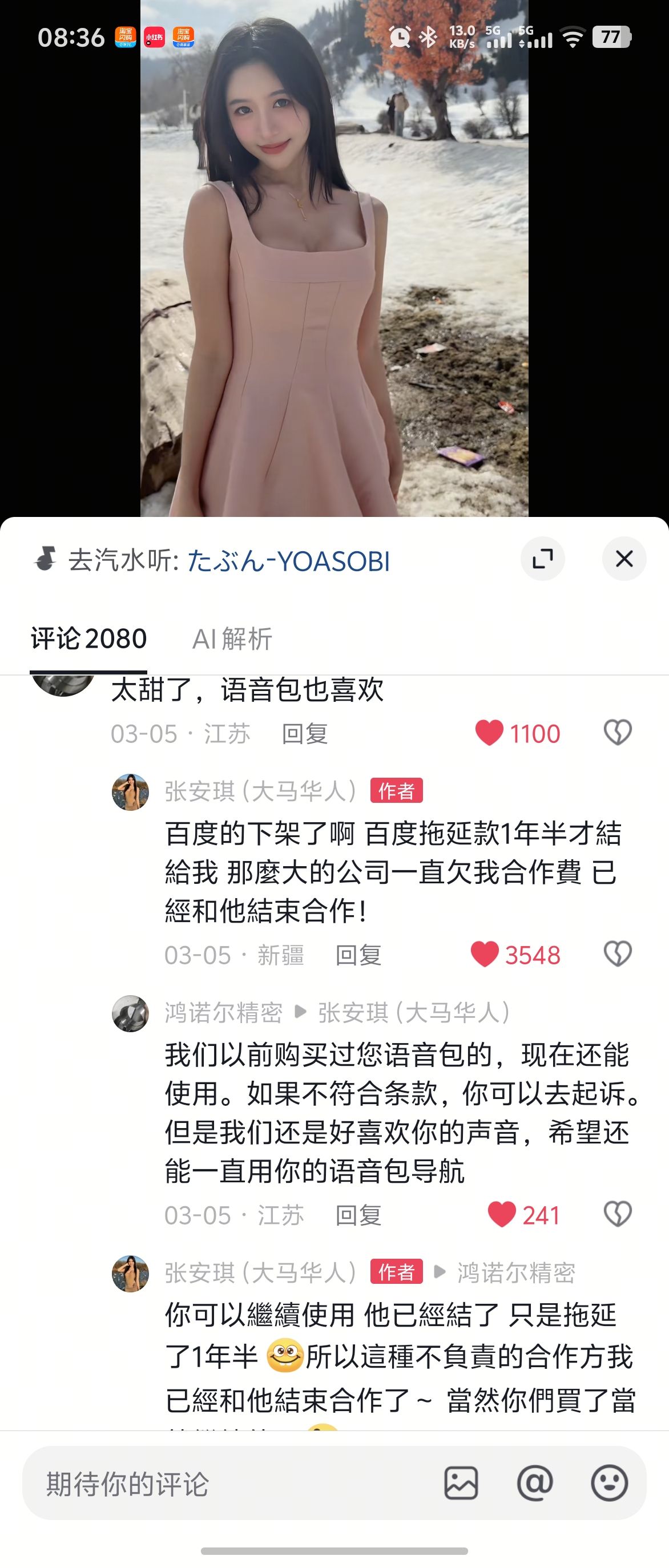Screen dimensions: 669x1568
Task: Tap the video playing above the comments
Action: tap(334, 258)
